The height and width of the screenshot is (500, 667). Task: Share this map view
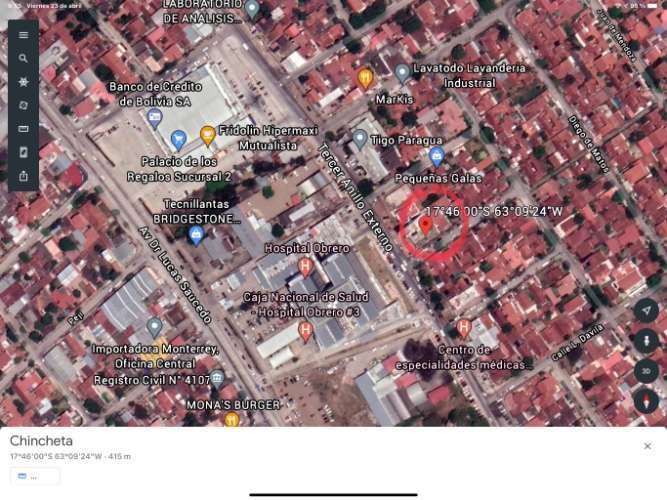(23, 176)
